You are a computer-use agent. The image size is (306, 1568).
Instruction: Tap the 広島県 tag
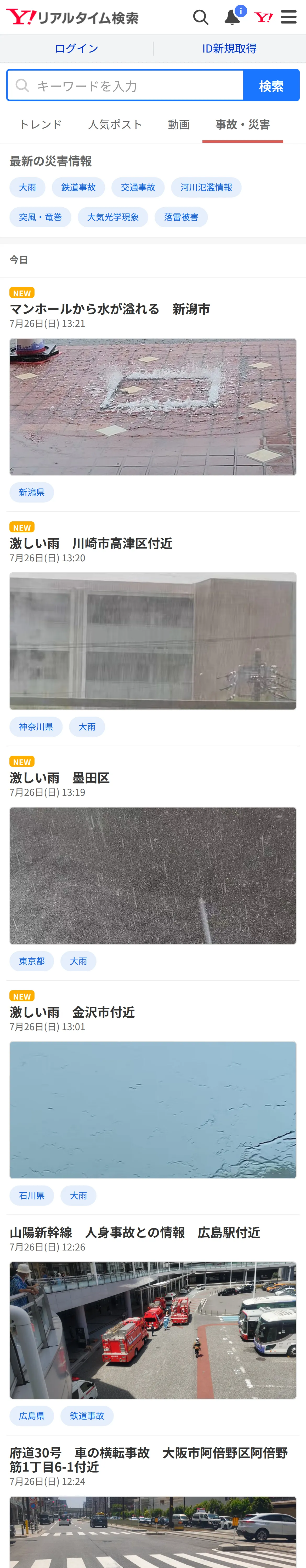tap(32, 1416)
